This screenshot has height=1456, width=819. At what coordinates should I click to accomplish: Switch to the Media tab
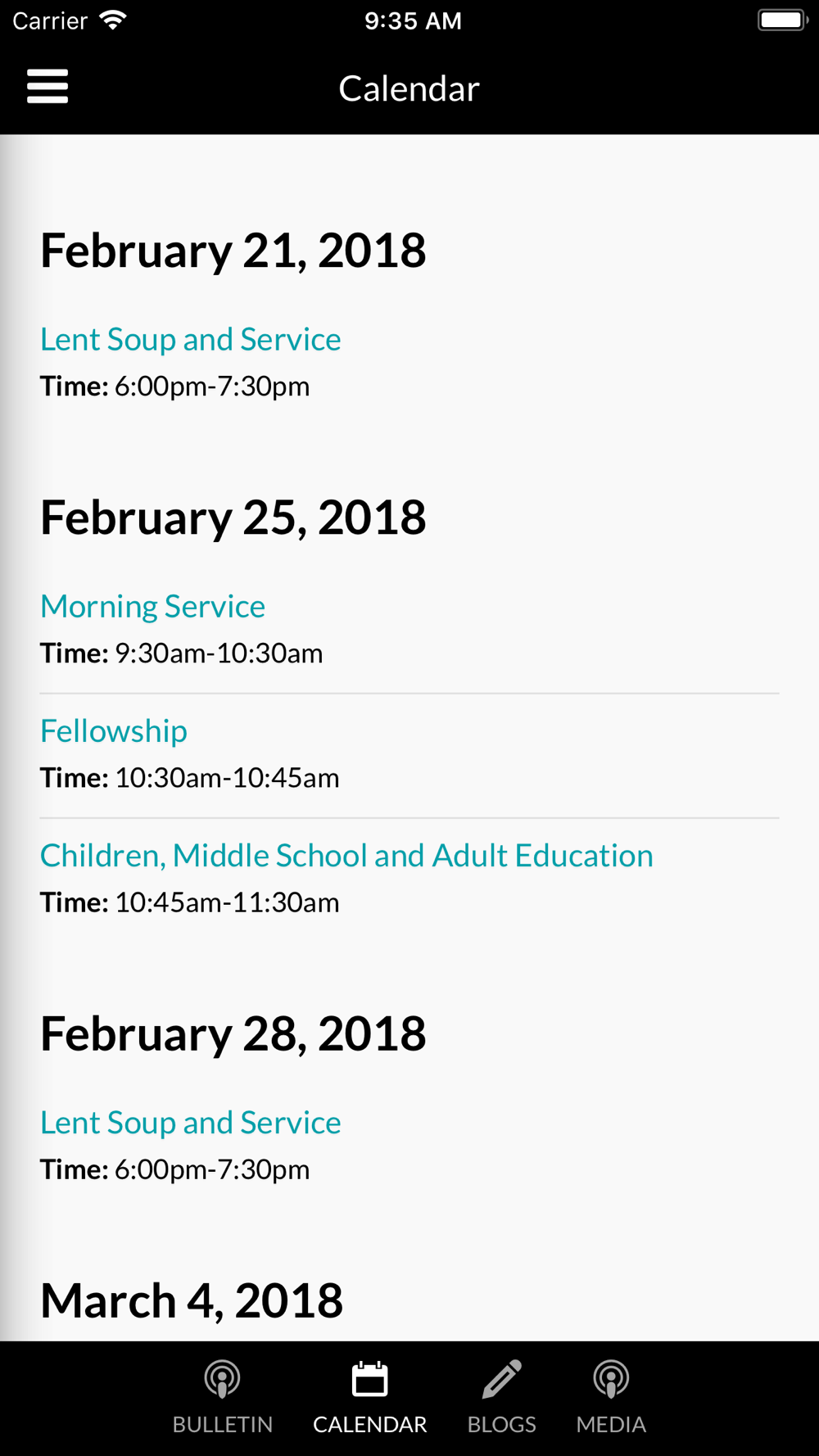(611, 1398)
